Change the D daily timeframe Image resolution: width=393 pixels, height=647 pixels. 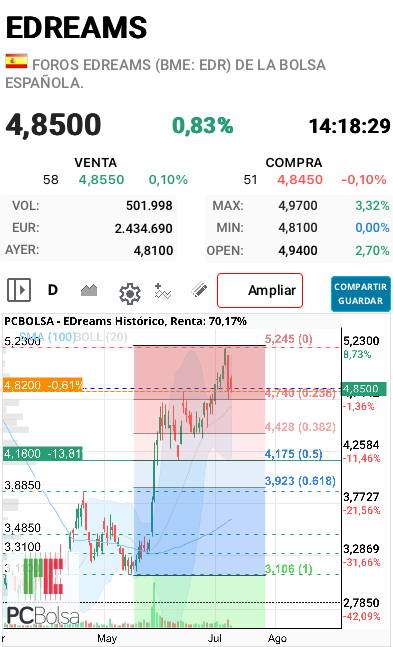tap(52, 290)
